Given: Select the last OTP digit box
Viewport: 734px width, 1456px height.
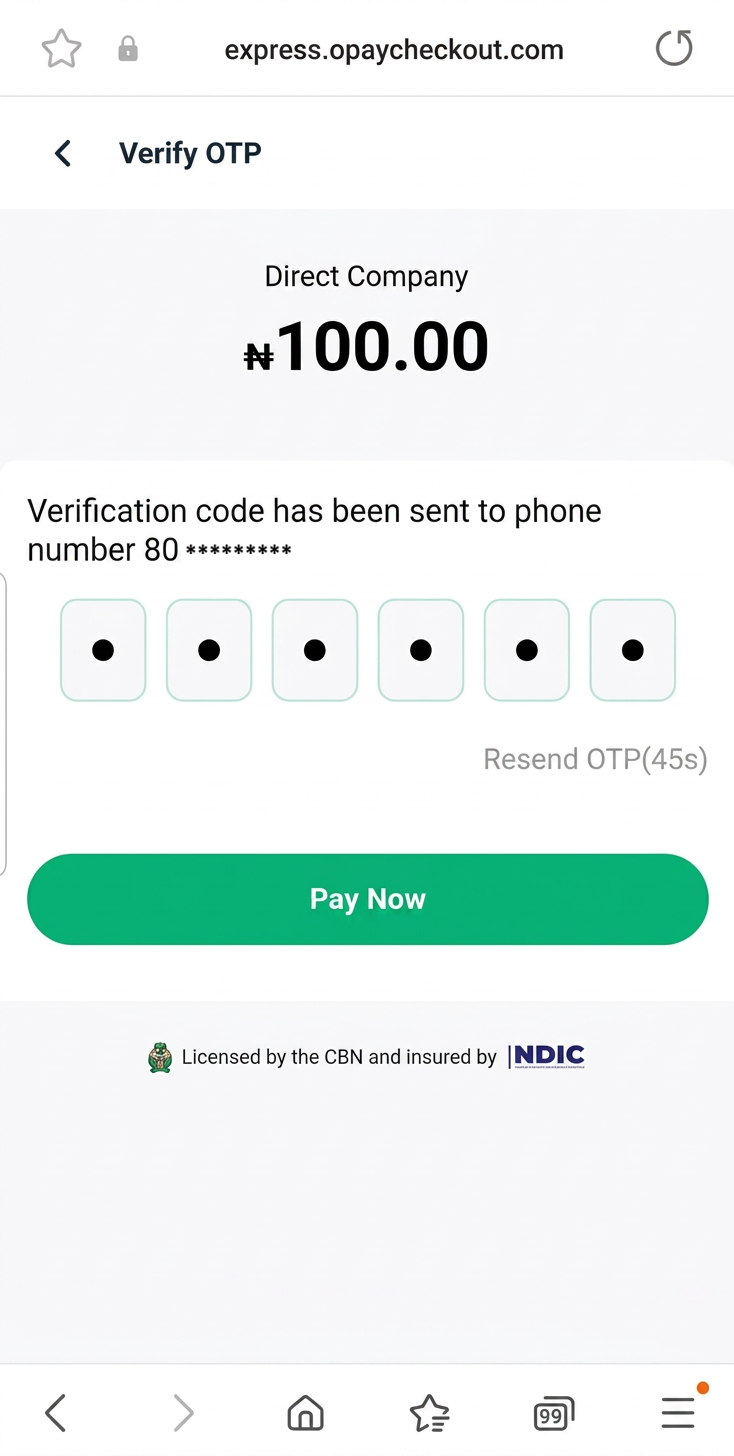Looking at the screenshot, I should (633, 650).
